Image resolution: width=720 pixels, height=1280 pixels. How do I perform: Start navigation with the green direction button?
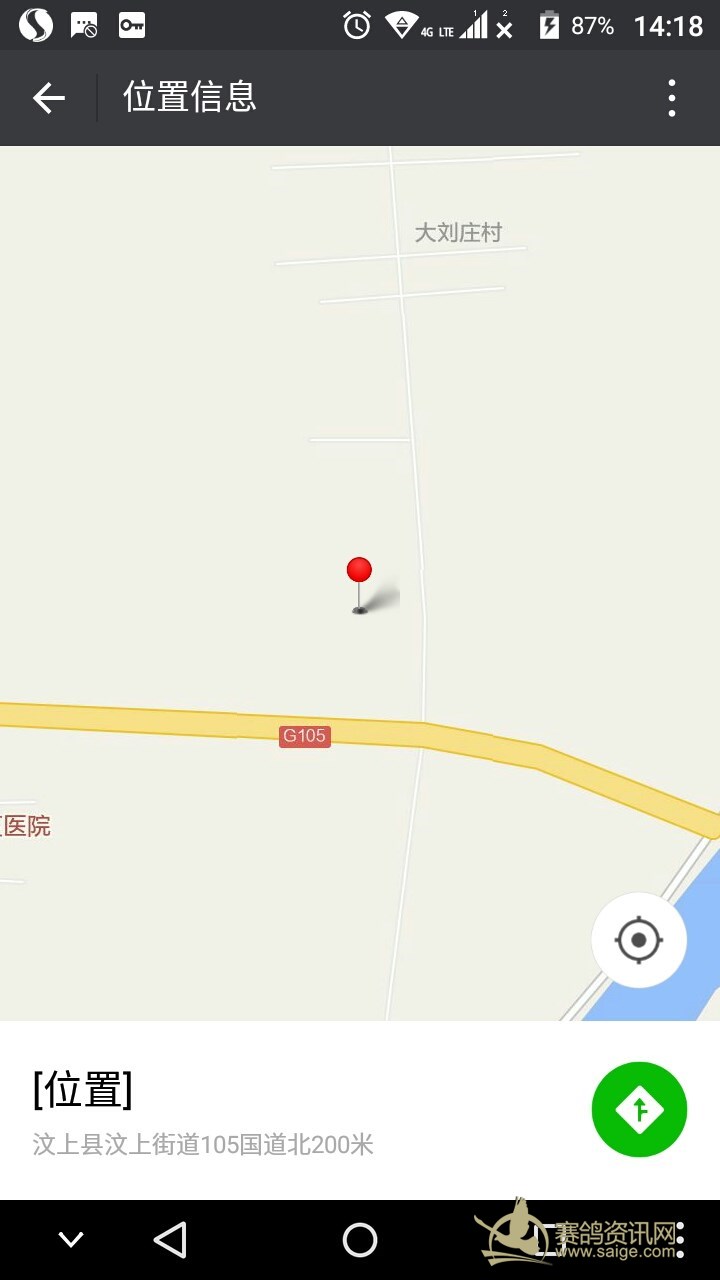[x=639, y=1110]
